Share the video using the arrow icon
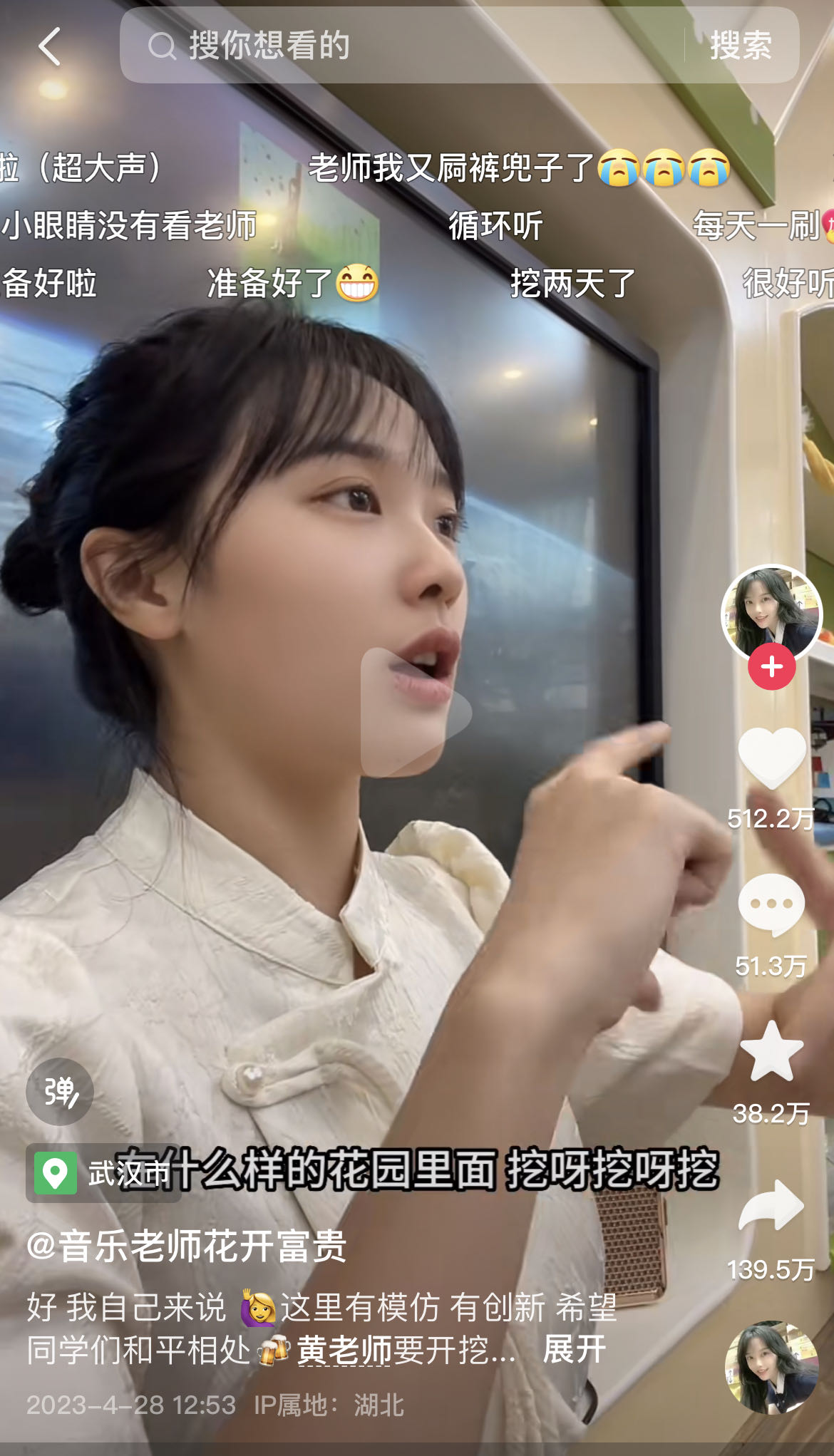Image resolution: width=834 pixels, height=1456 pixels. (772, 1206)
